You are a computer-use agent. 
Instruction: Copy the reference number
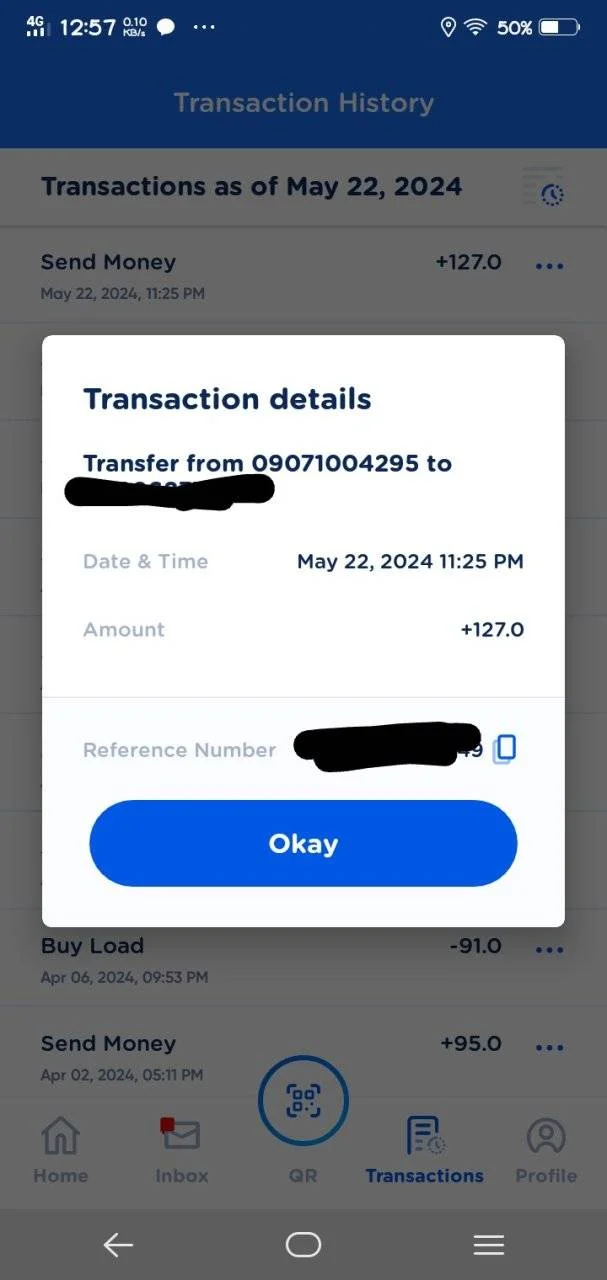pyautogui.click(x=505, y=749)
